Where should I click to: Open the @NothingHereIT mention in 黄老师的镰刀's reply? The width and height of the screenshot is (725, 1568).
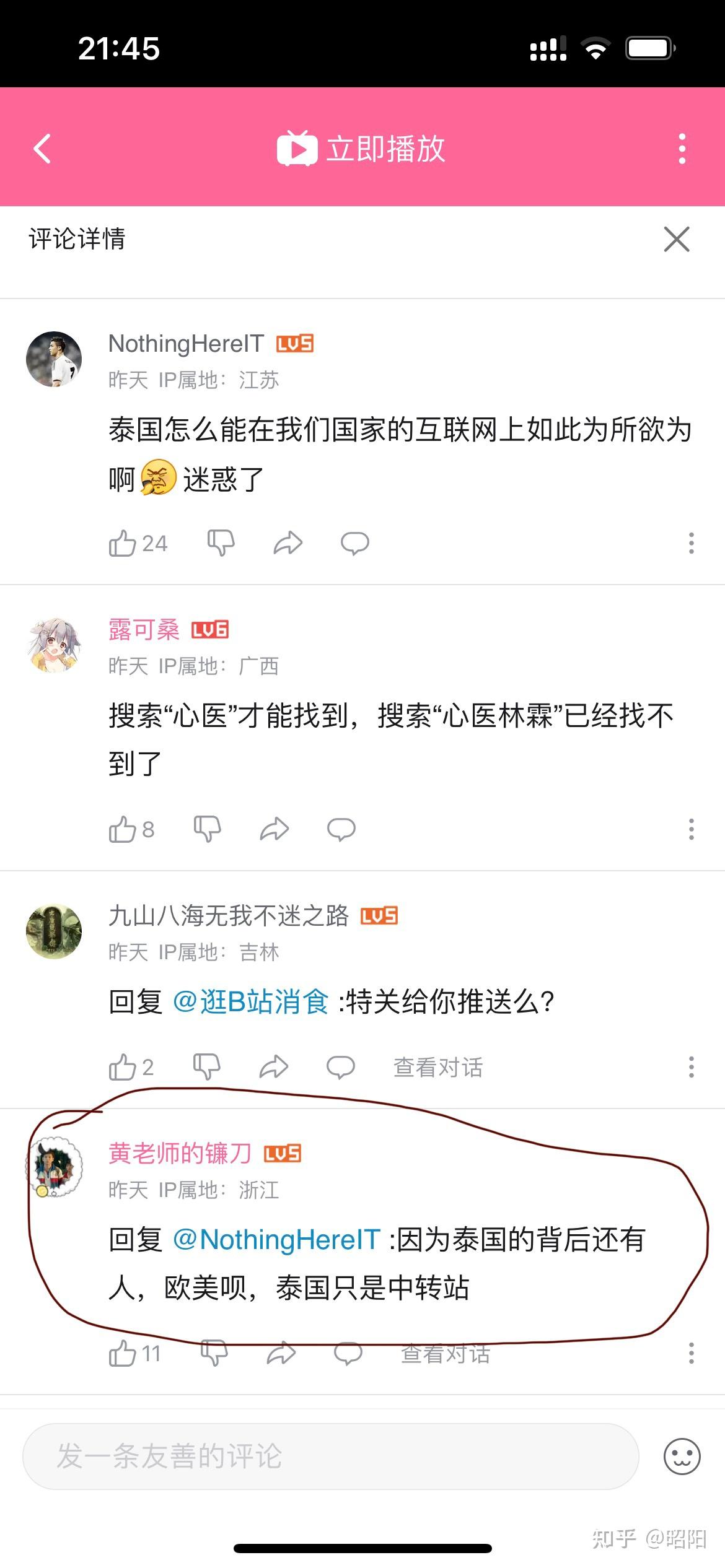click(276, 1239)
